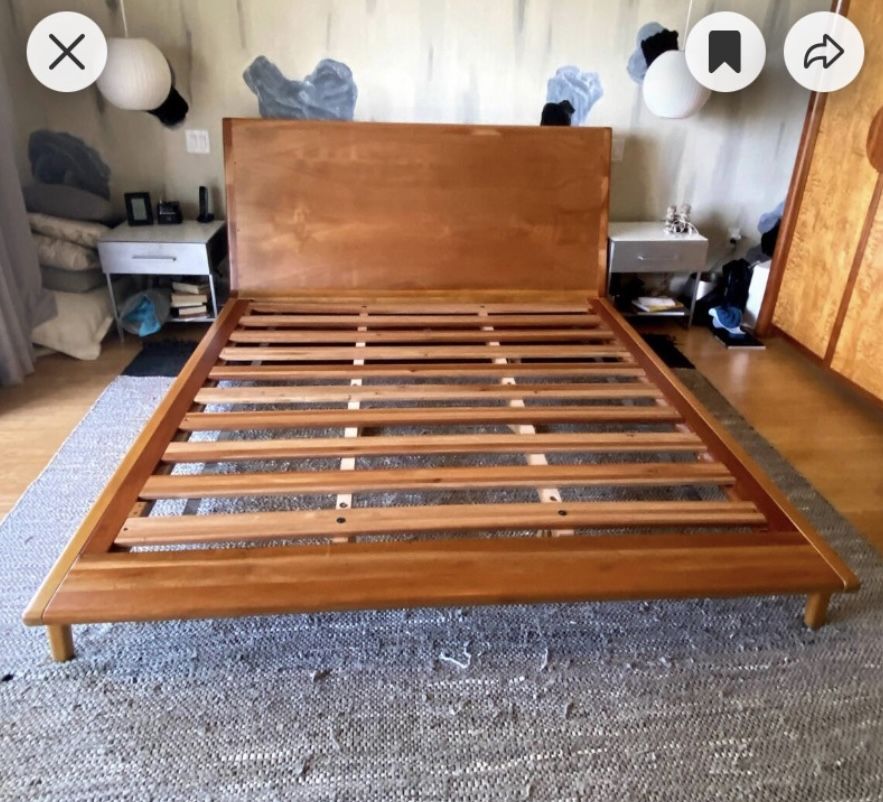883x802 pixels.
Task: Close the photo viewer
Action: tap(66, 52)
